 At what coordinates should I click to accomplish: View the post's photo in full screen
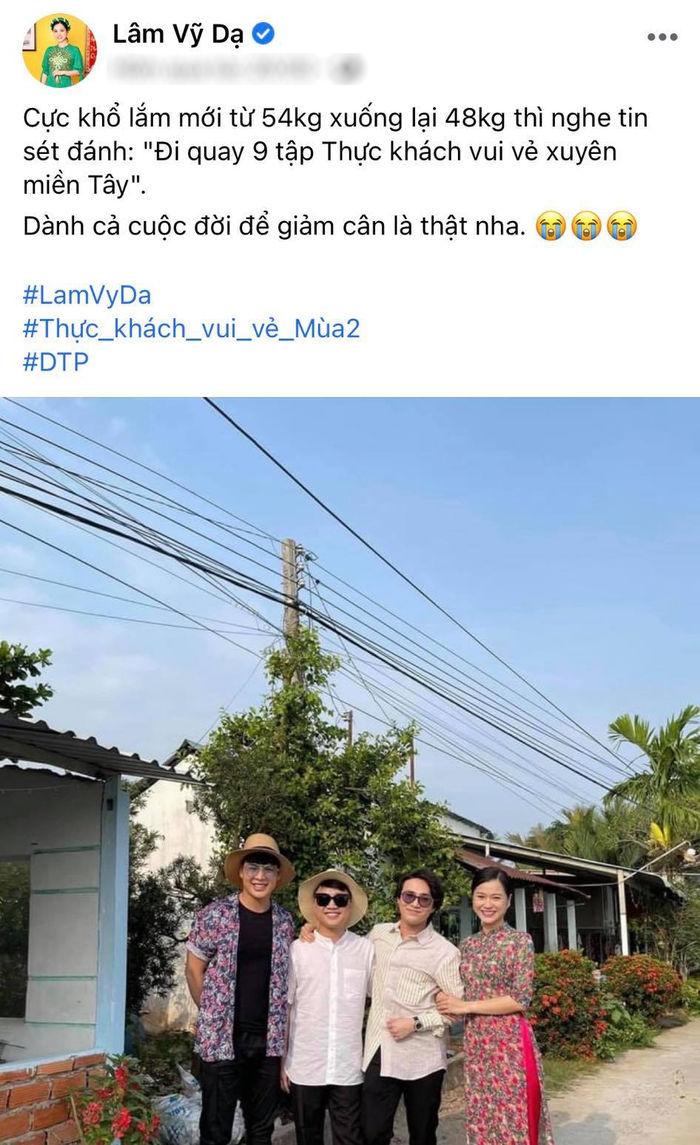tap(350, 770)
